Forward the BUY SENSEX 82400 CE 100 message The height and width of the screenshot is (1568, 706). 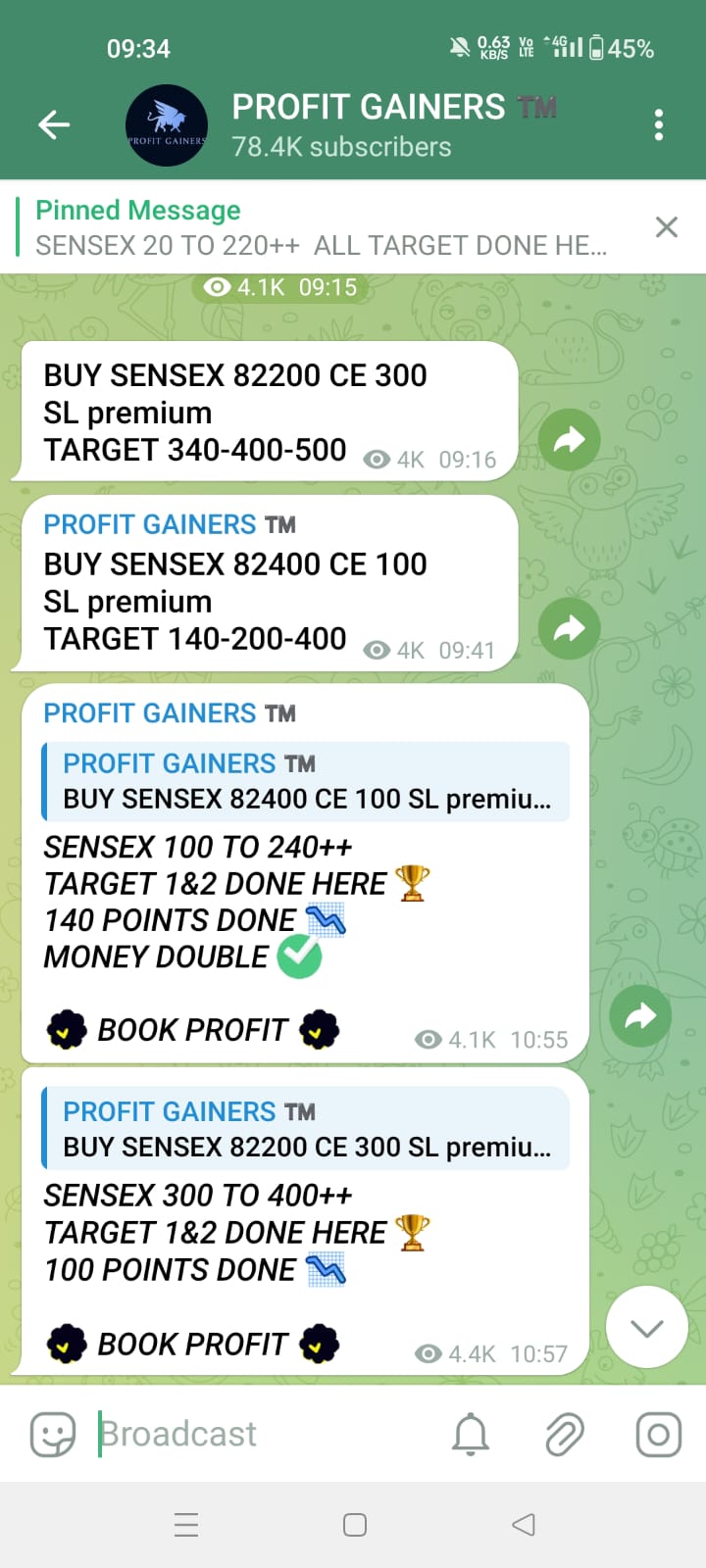tap(569, 628)
